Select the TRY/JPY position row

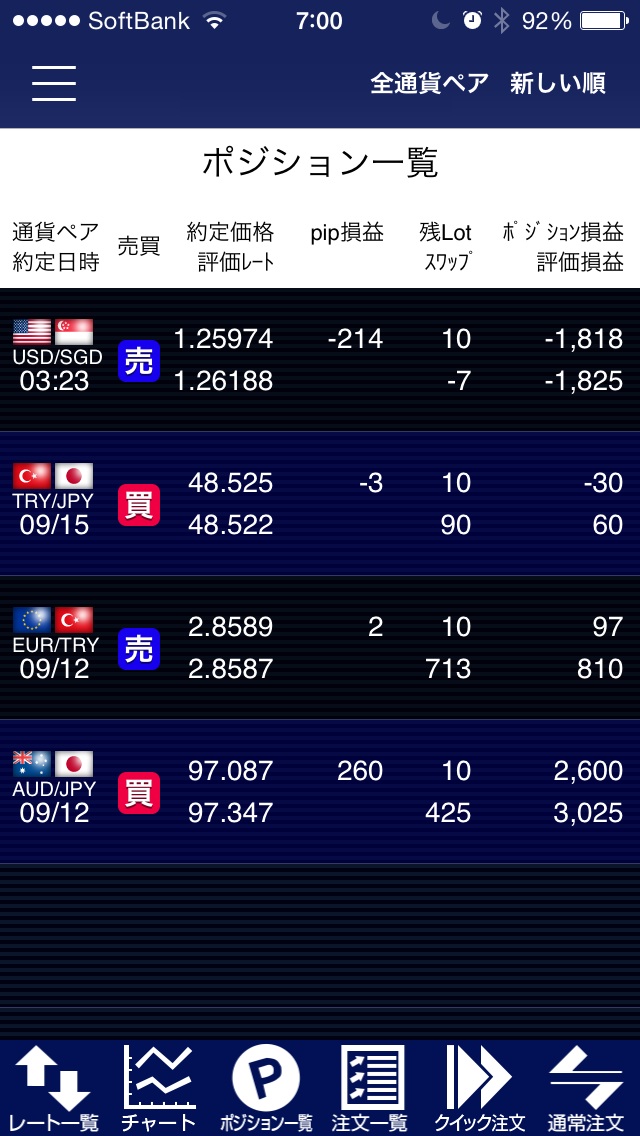(x=320, y=504)
